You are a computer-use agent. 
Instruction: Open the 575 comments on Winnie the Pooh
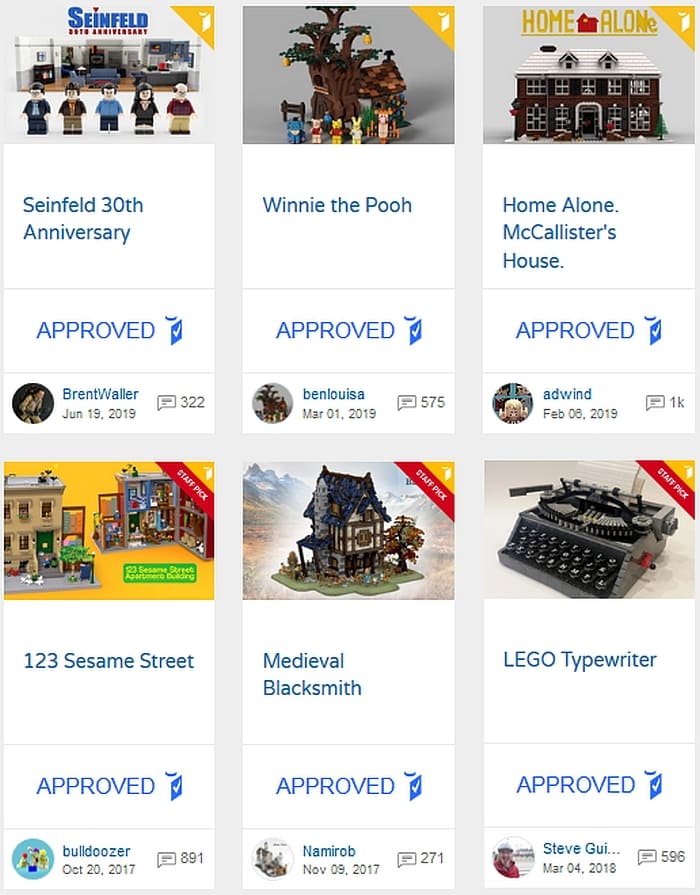tap(421, 403)
